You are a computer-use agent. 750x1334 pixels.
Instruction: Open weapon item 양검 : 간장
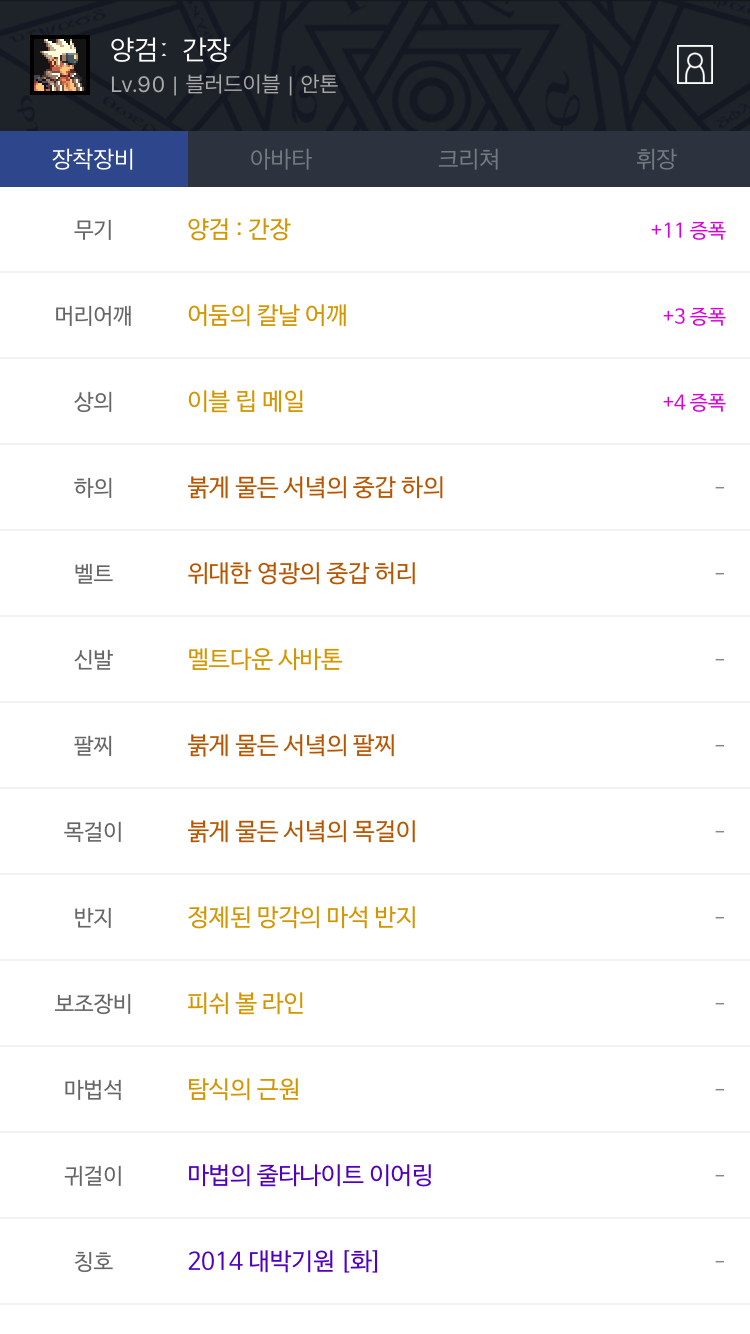tap(239, 230)
